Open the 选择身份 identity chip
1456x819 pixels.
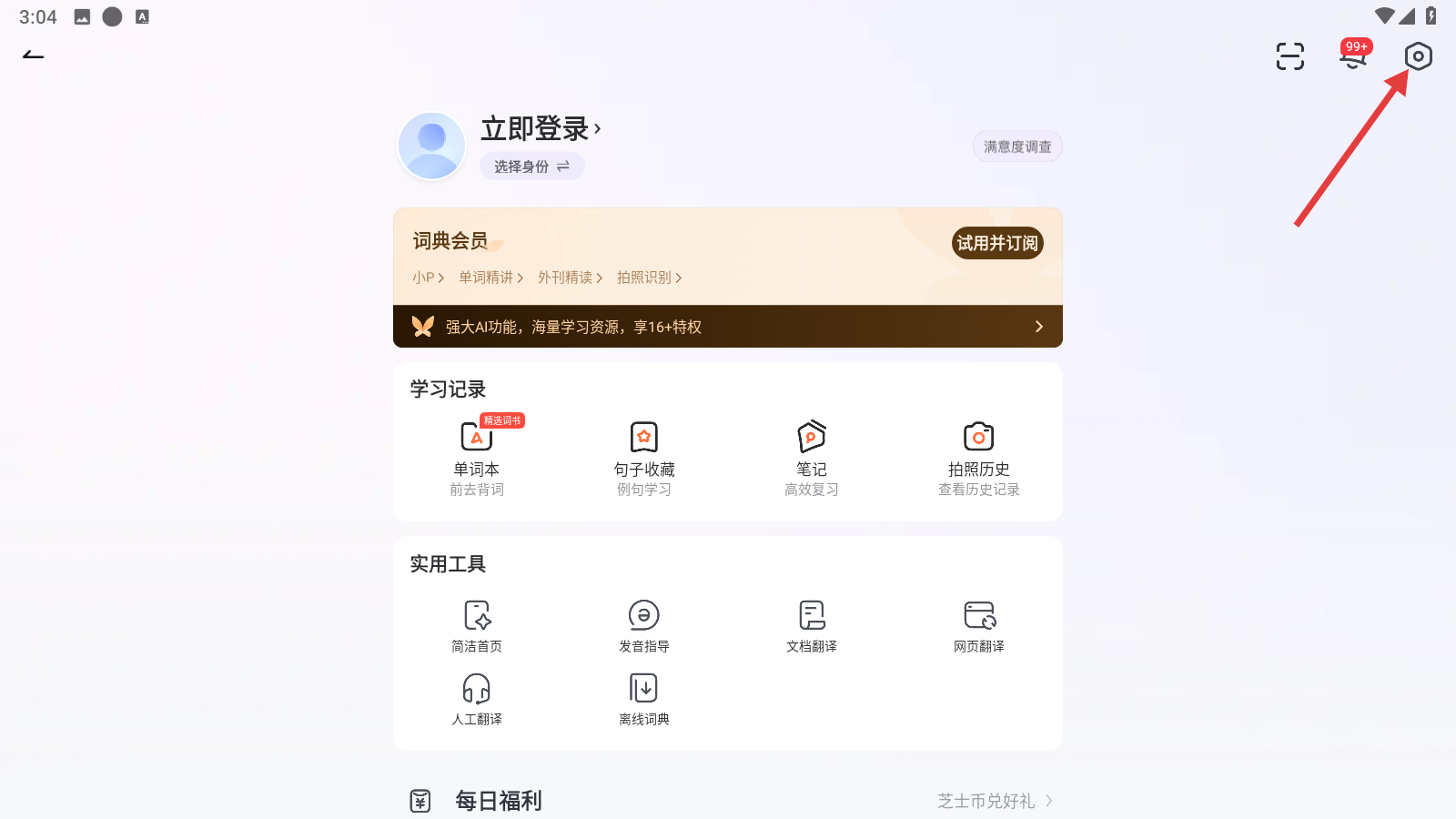(531, 167)
